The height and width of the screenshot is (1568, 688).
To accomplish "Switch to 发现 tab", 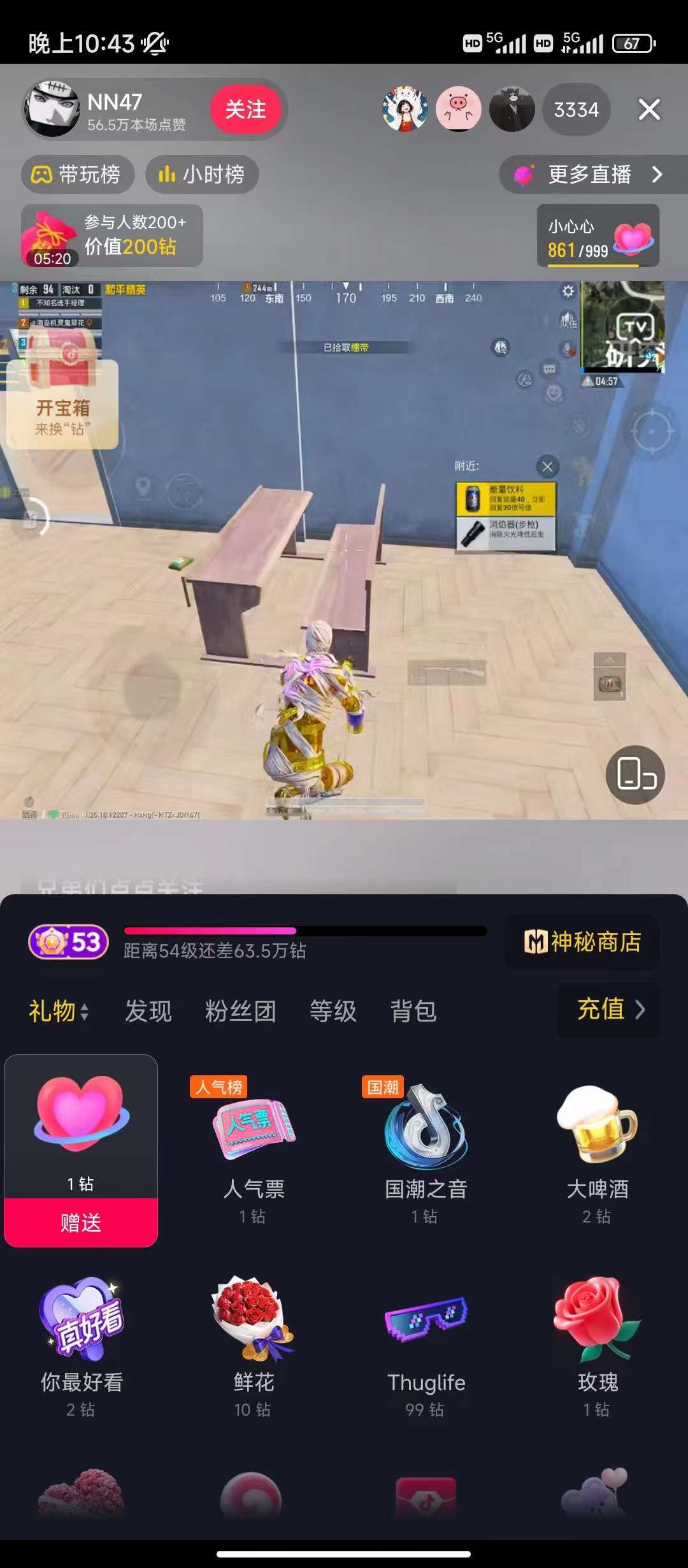I will [x=148, y=1011].
